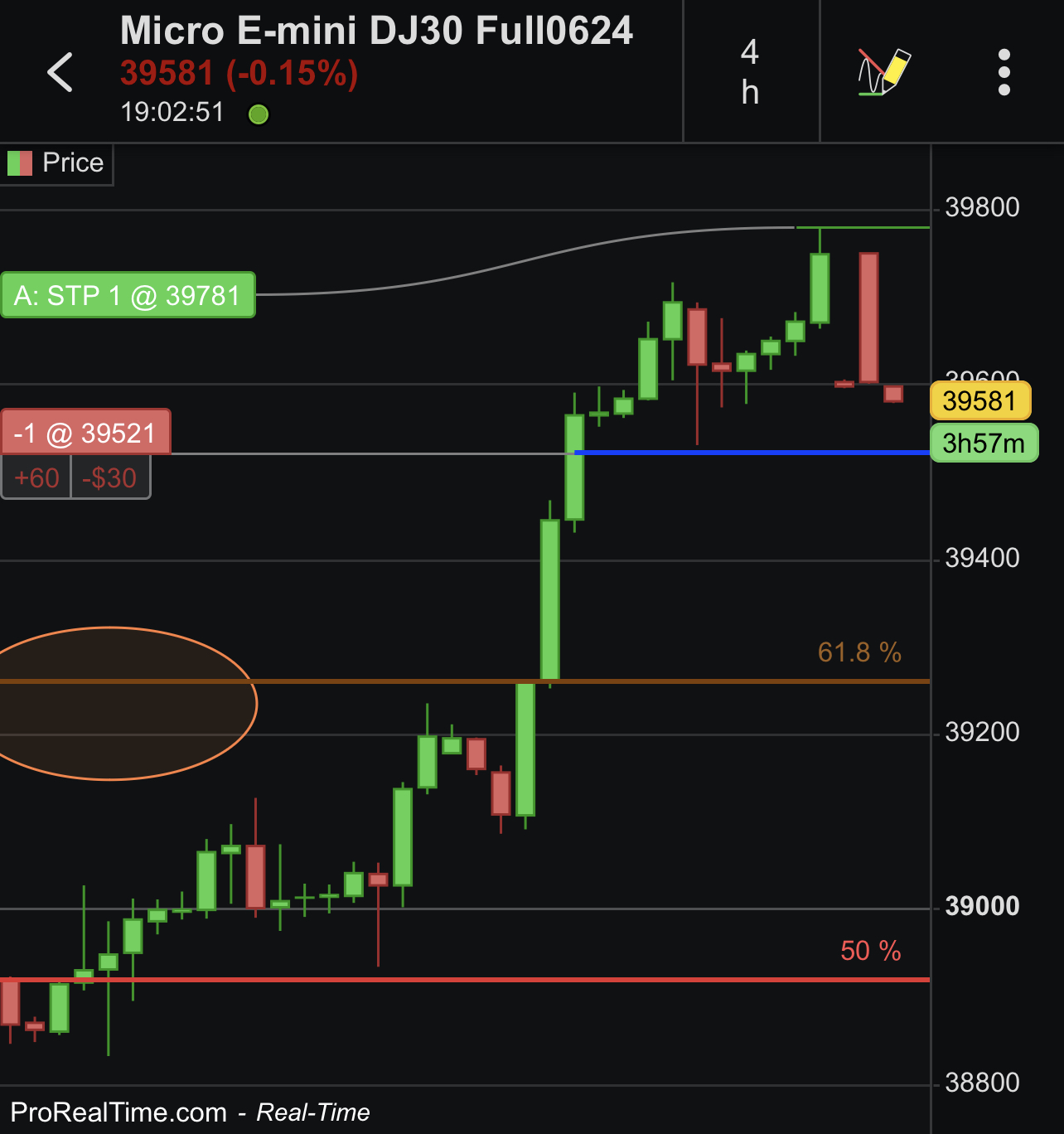The image size is (1064, 1134).
Task: Select the 50 % Fibonacci line
Action: tap(580, 980)
